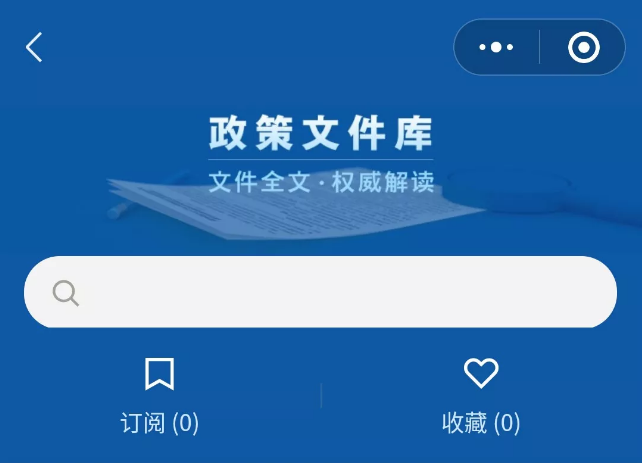This screenshot has height=463, width=643.
Task: Close the mini program with the circle button
Action: point(583,47)
